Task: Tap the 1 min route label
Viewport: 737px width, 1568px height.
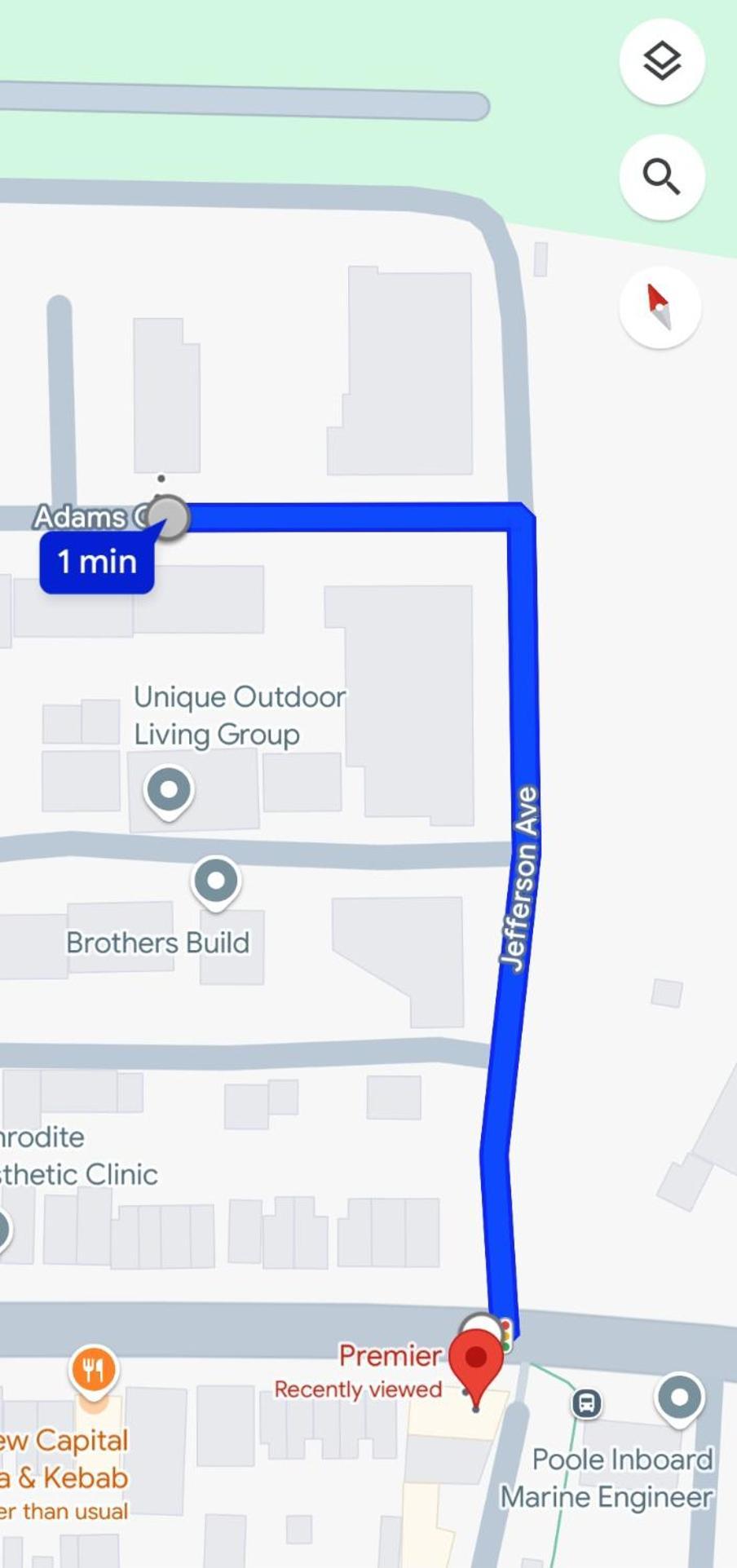Action: click(97, 562)
